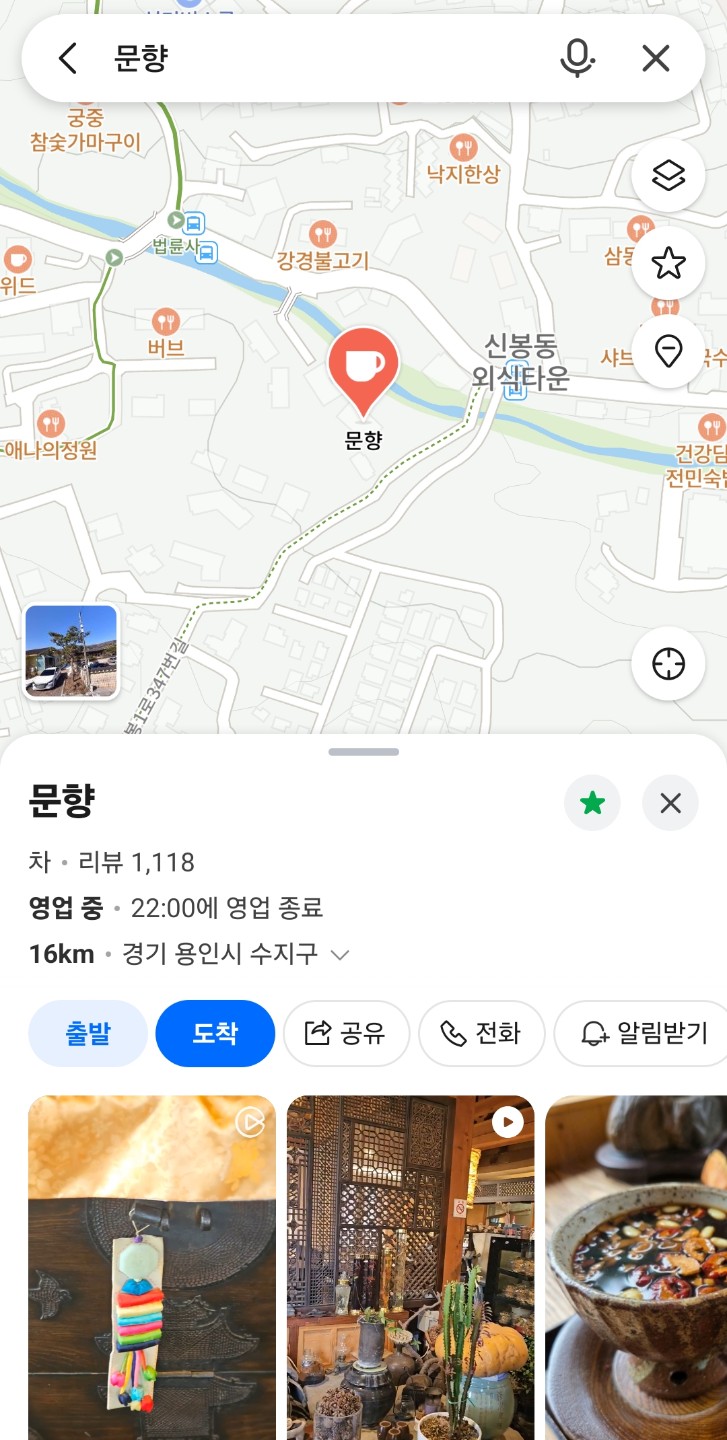The height and width of the screenshot is (1440, 727).
Task: Set 문향 as departure with 출발
Action: [x=88, y=1033]
